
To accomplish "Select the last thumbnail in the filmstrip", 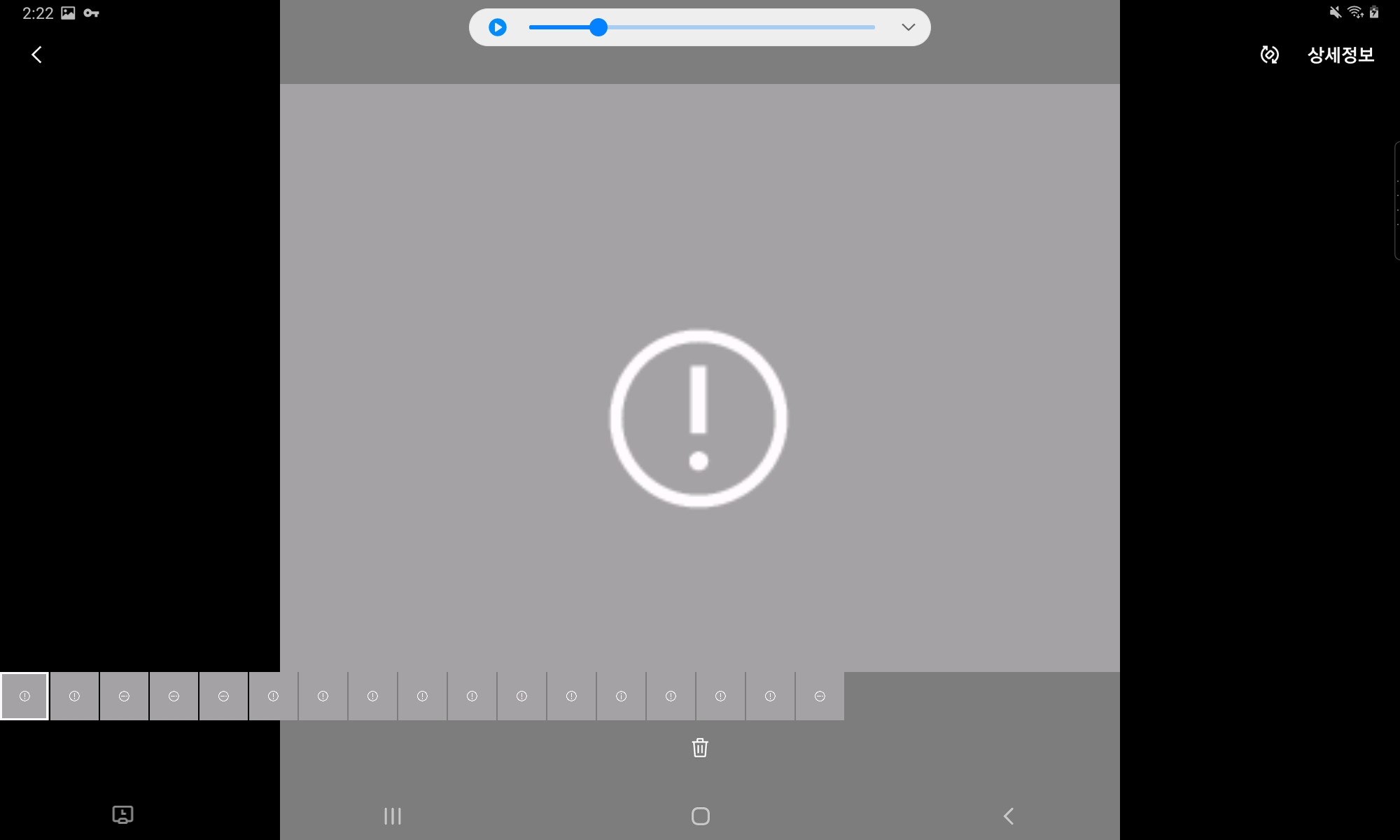I will pos(820,696).
